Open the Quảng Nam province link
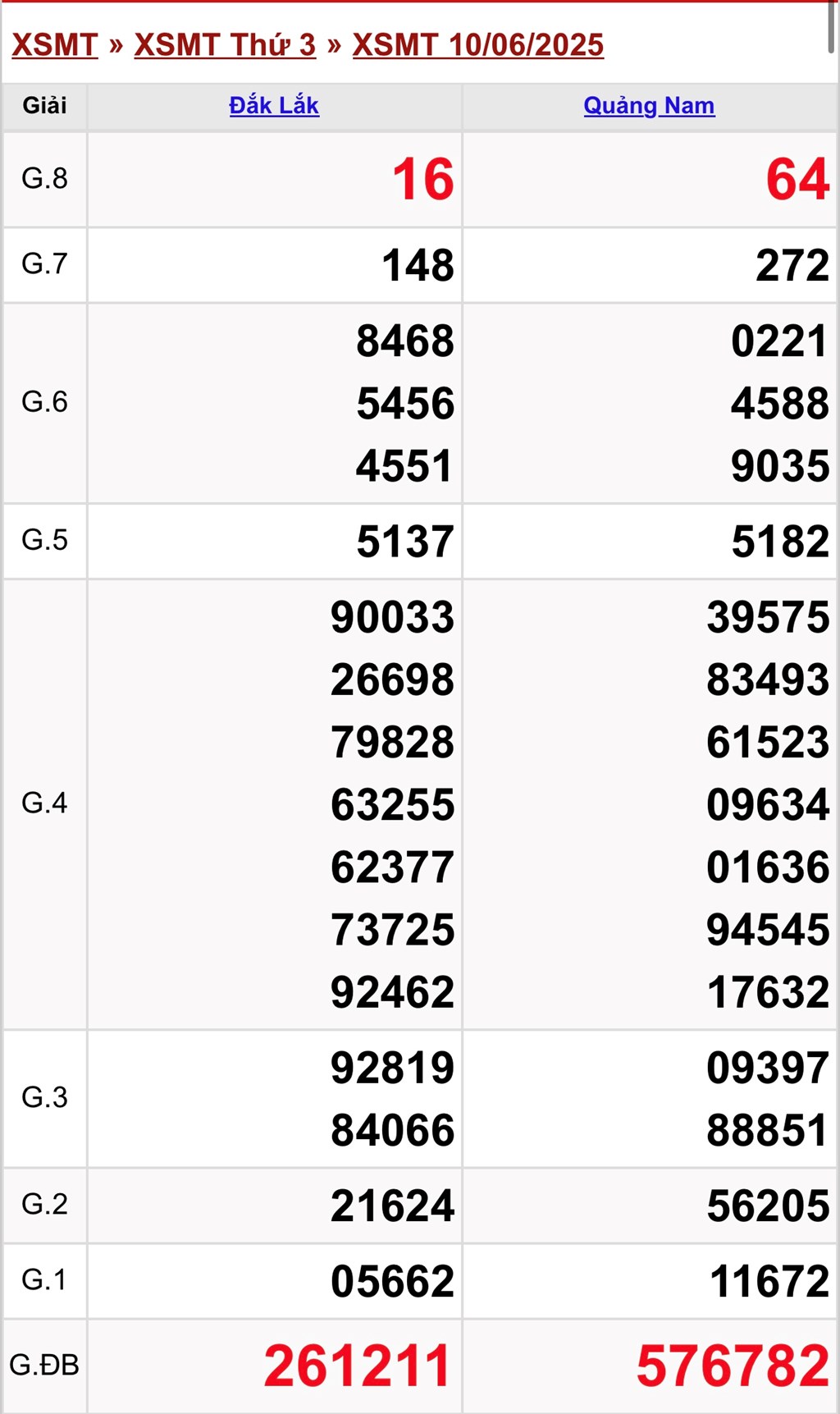 pyautogui.click(x=649, y=106)
